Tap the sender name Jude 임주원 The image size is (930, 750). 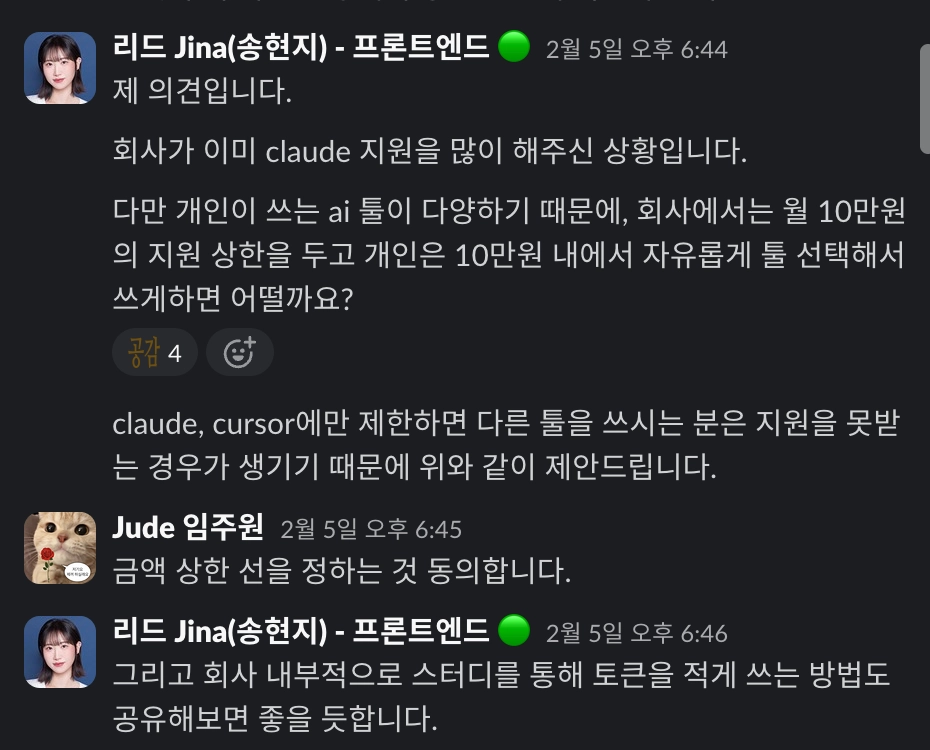pos(188,526)
